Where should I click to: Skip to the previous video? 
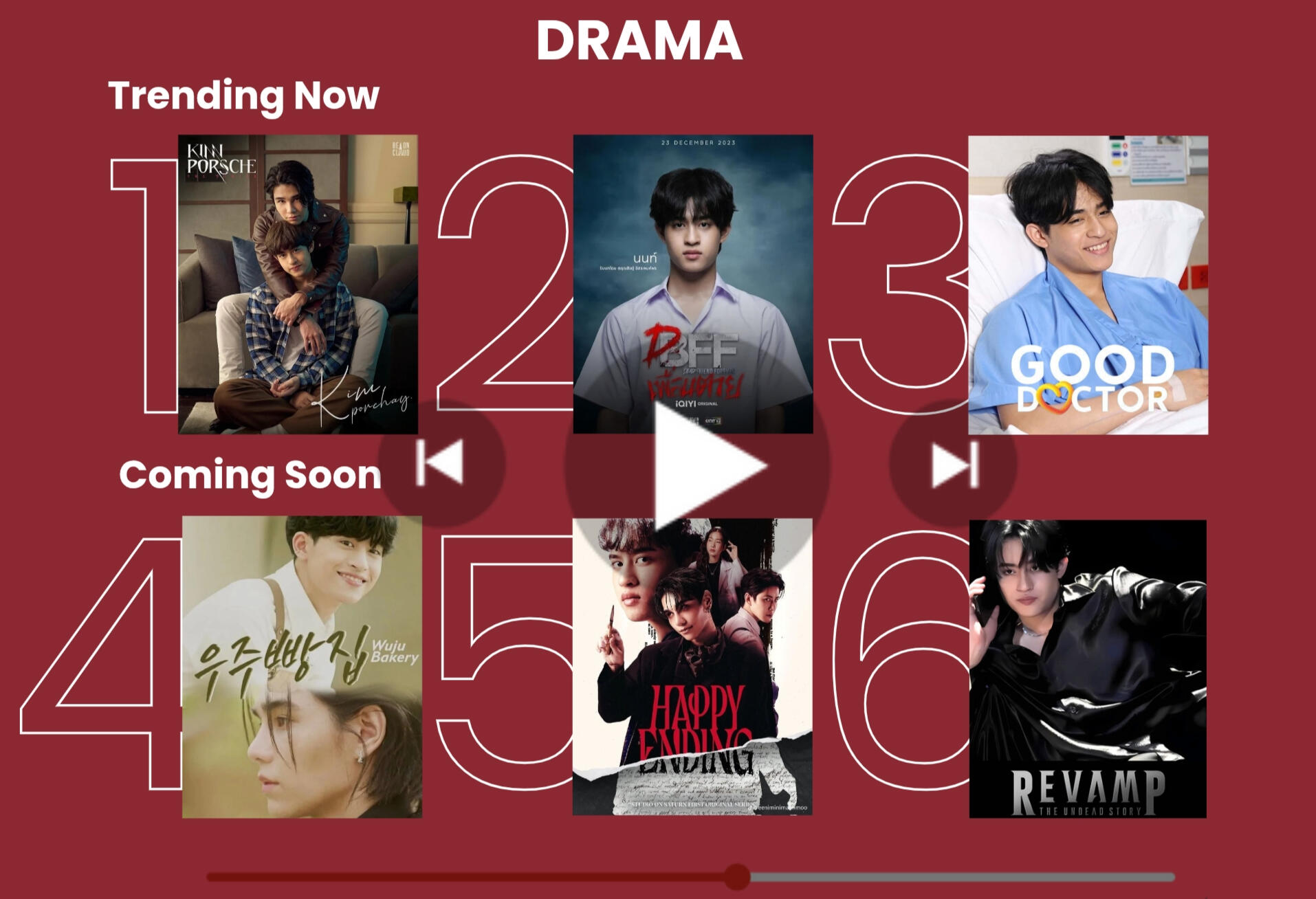point(441,463)
